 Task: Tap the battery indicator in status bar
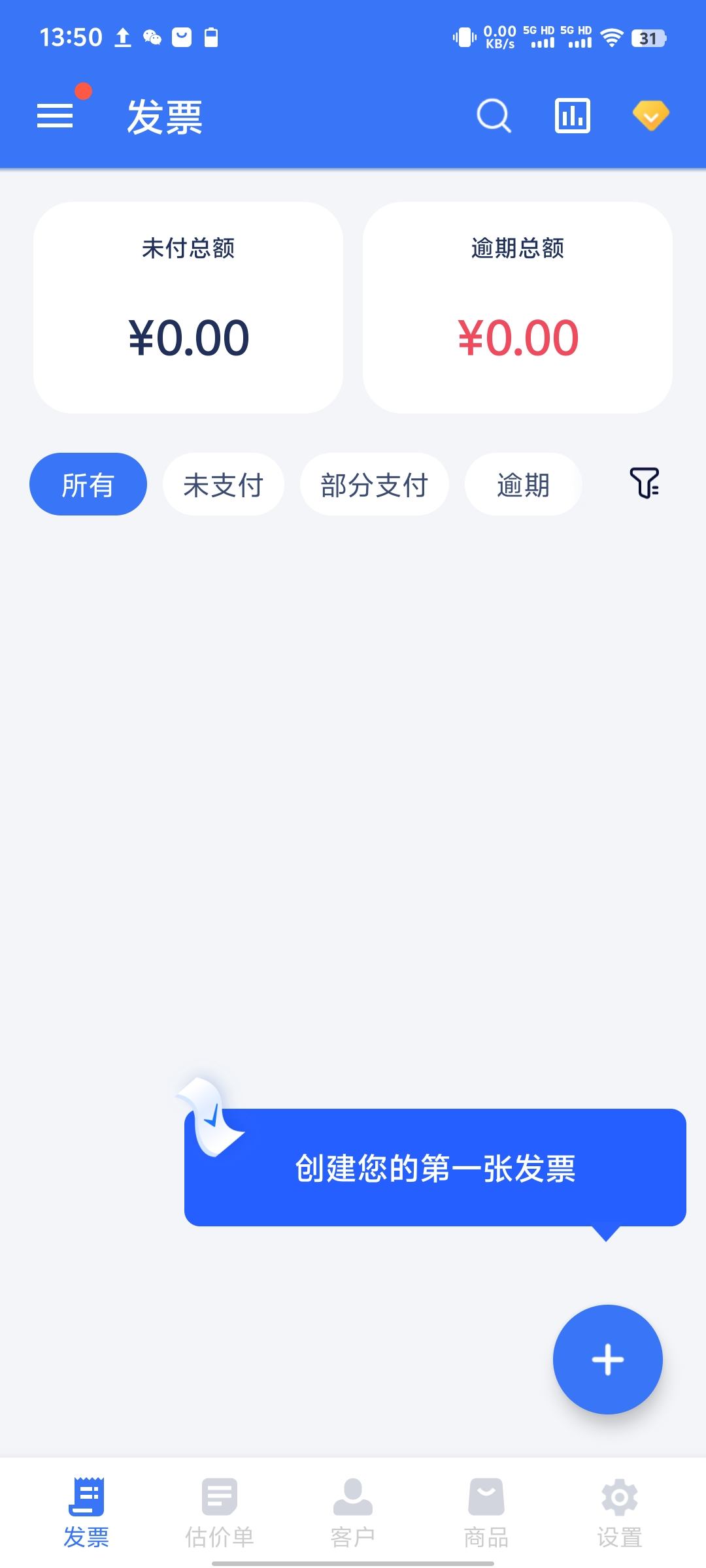click(x=648, y=39)
